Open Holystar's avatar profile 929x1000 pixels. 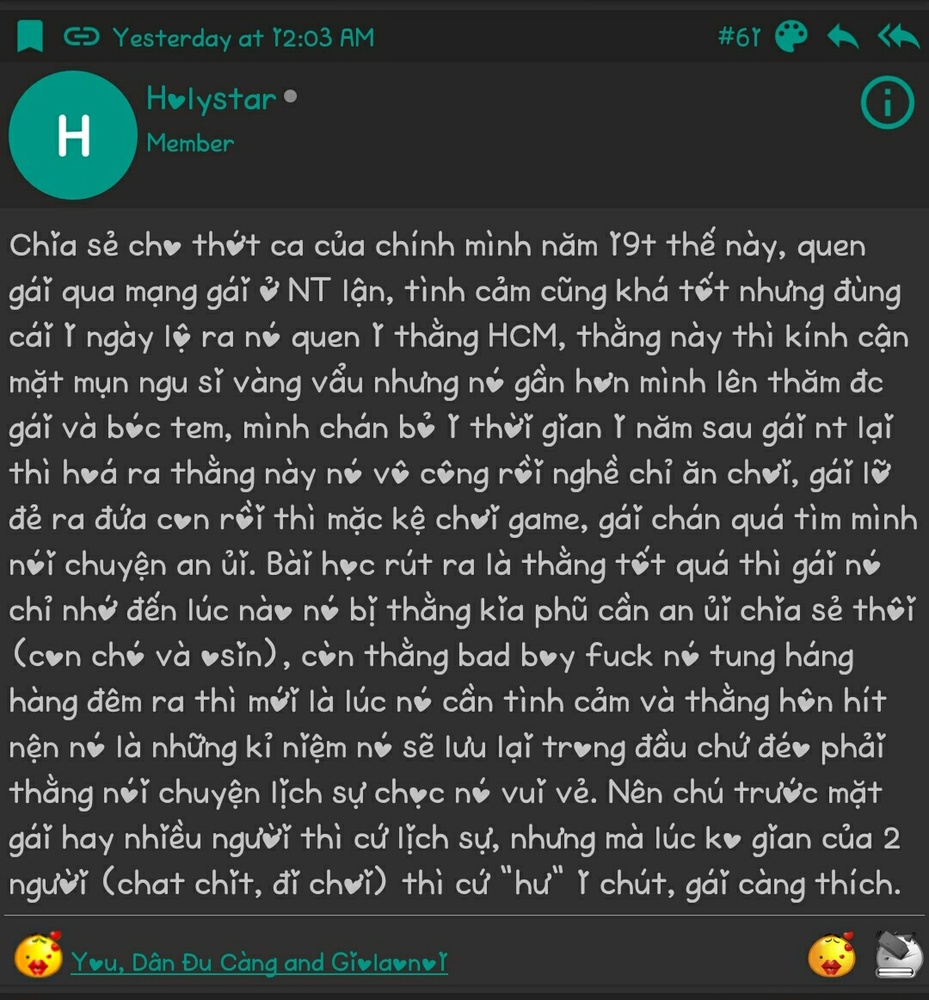coord(72,135)
